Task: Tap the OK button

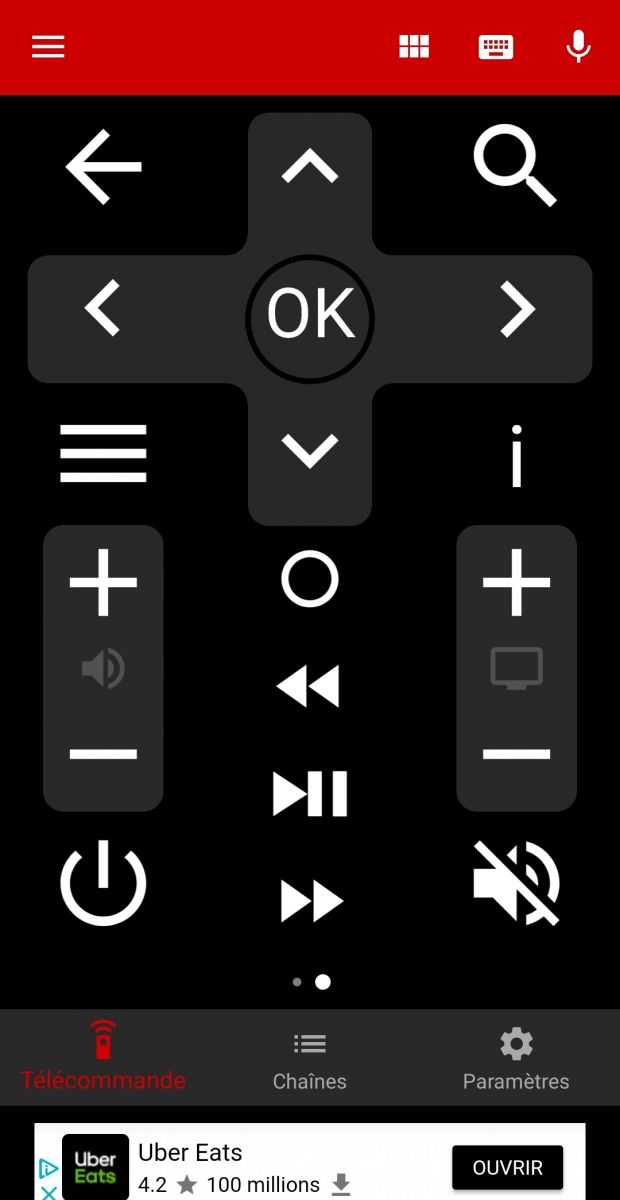Action: point(310,318)
